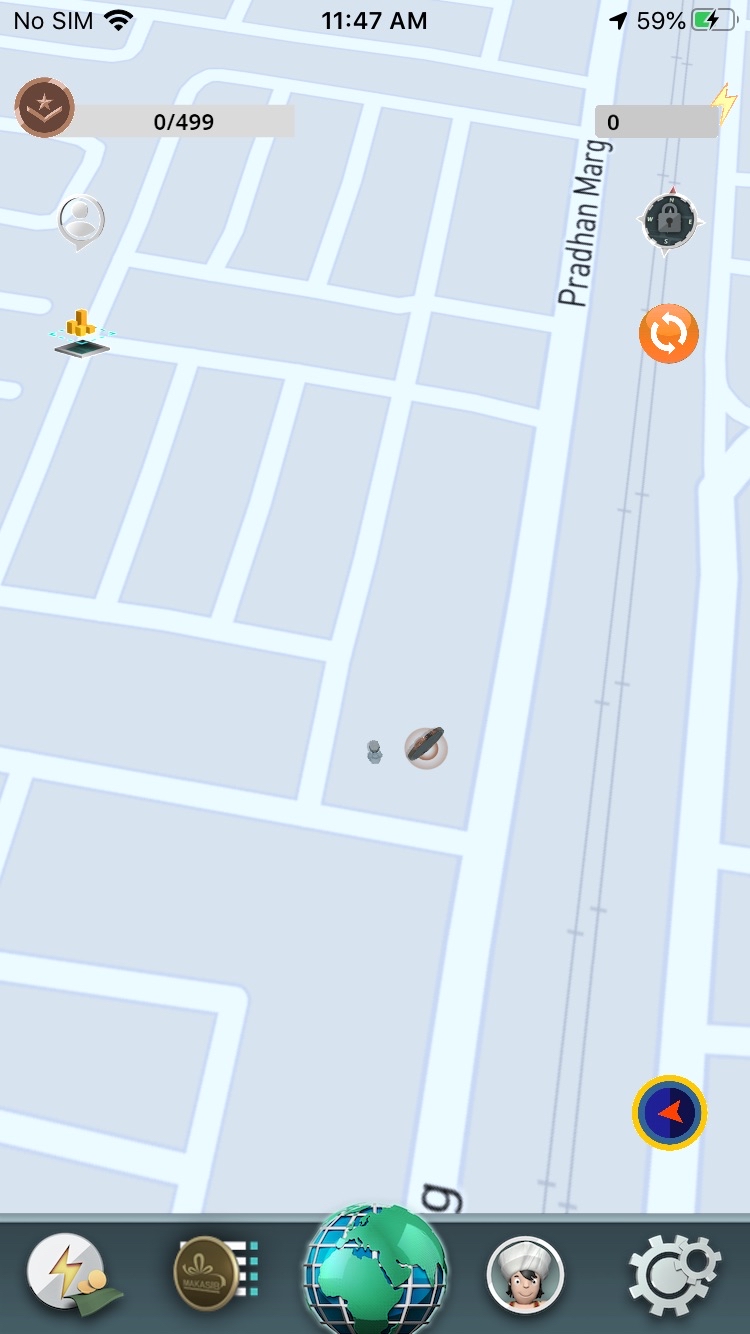Open the character avatar tab
This screenshot has height=1334, width=750.
(525, 1274)
